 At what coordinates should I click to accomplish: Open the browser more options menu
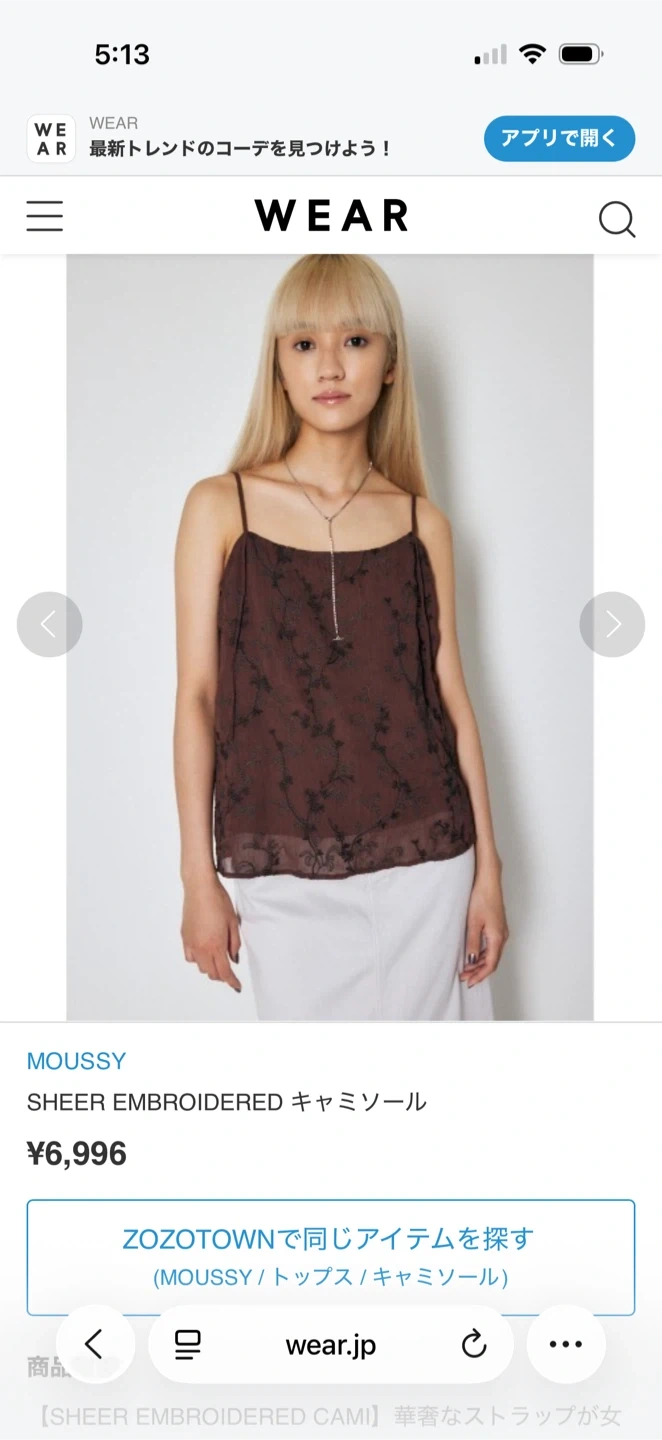(x=566, y=1345)
